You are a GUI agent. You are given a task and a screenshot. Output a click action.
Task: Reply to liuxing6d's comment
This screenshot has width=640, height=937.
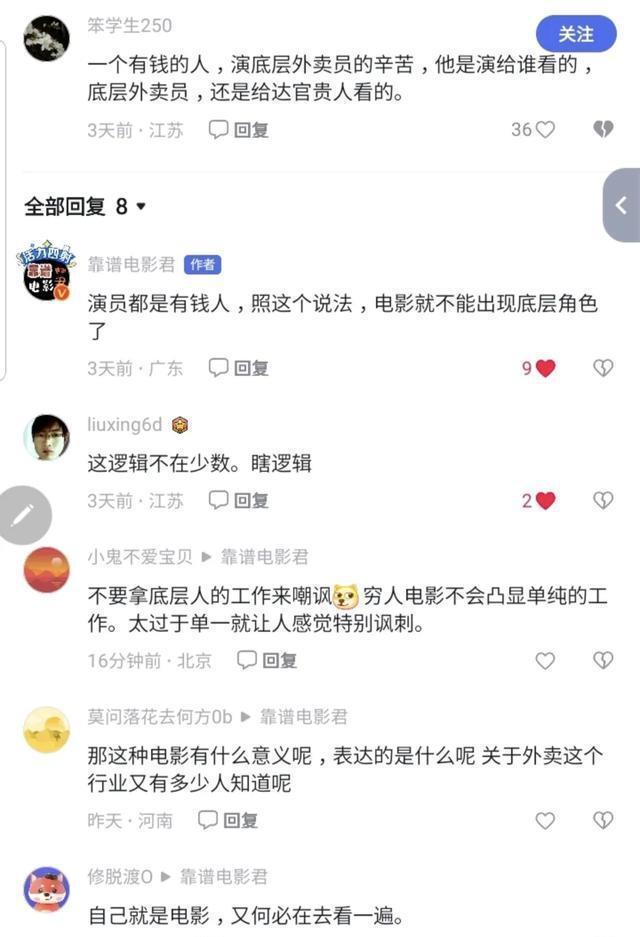tap(238, 501)
